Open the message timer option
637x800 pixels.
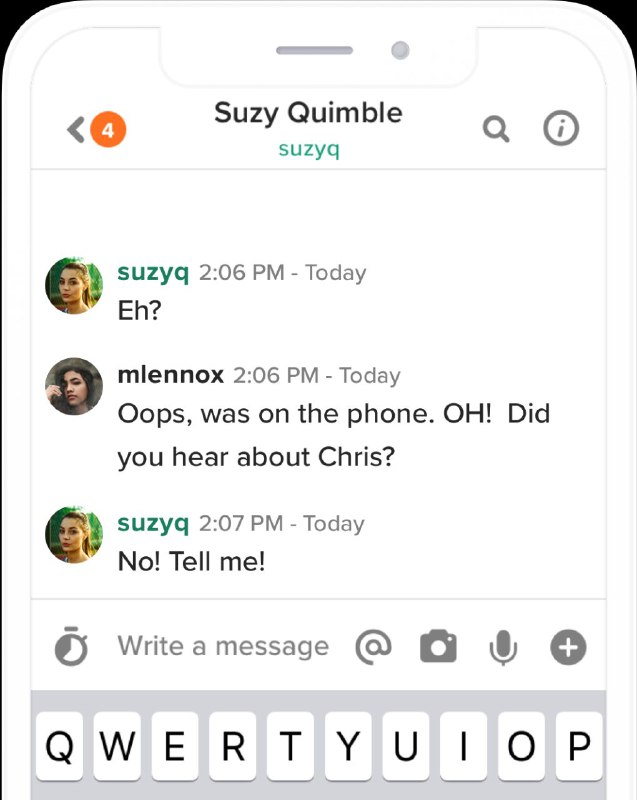71,647
